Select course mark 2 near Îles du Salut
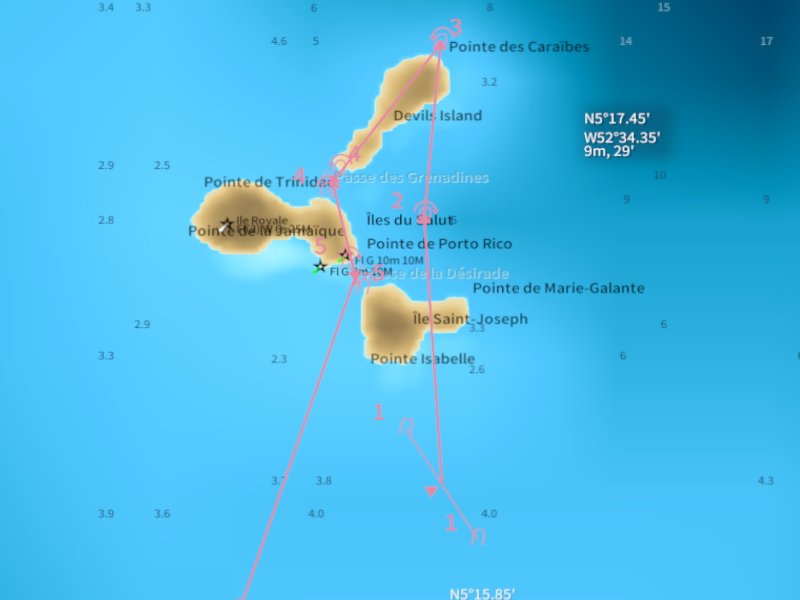800x600 pixels. tap(424, 212)
